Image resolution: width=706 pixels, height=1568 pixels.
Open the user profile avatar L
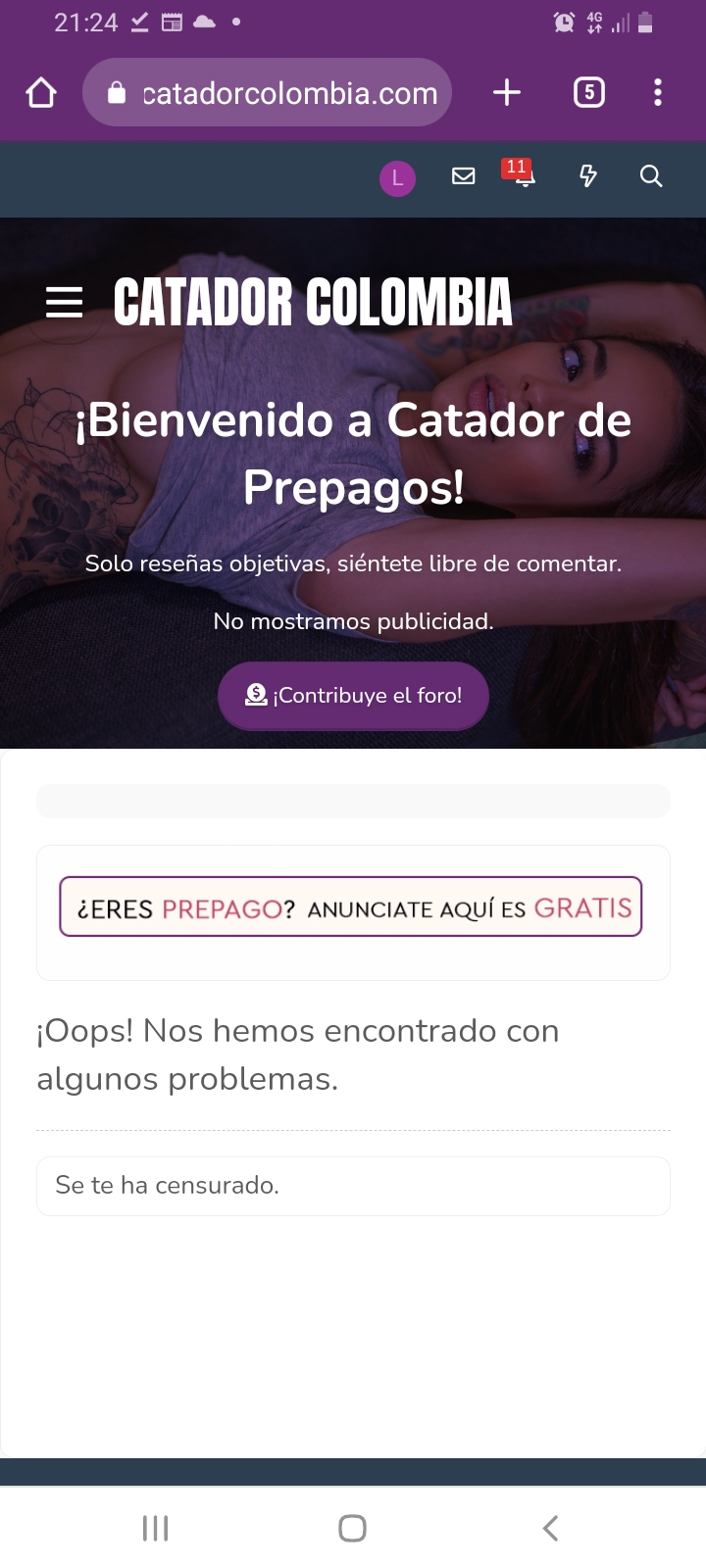(397, 177)
